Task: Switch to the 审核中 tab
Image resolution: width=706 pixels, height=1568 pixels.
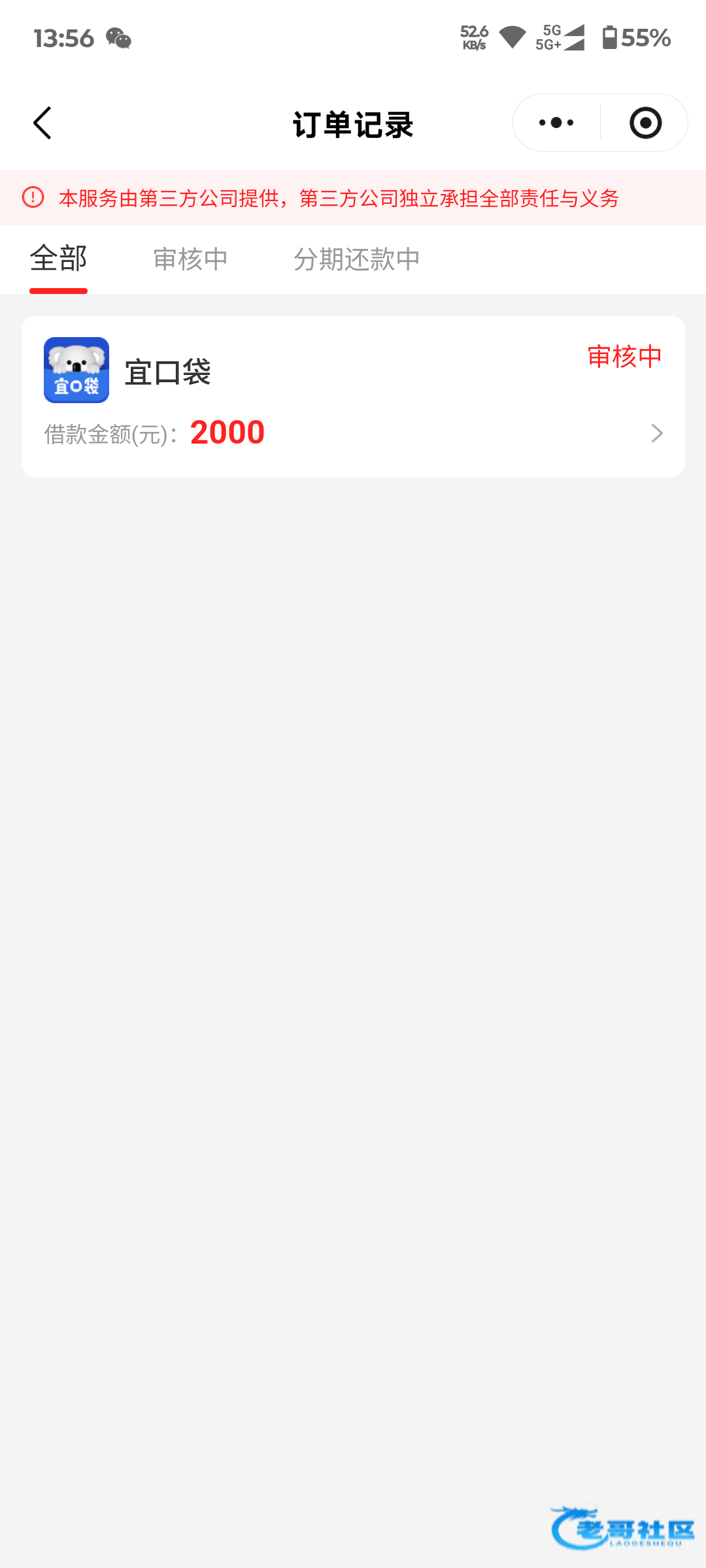Action: 190,259
